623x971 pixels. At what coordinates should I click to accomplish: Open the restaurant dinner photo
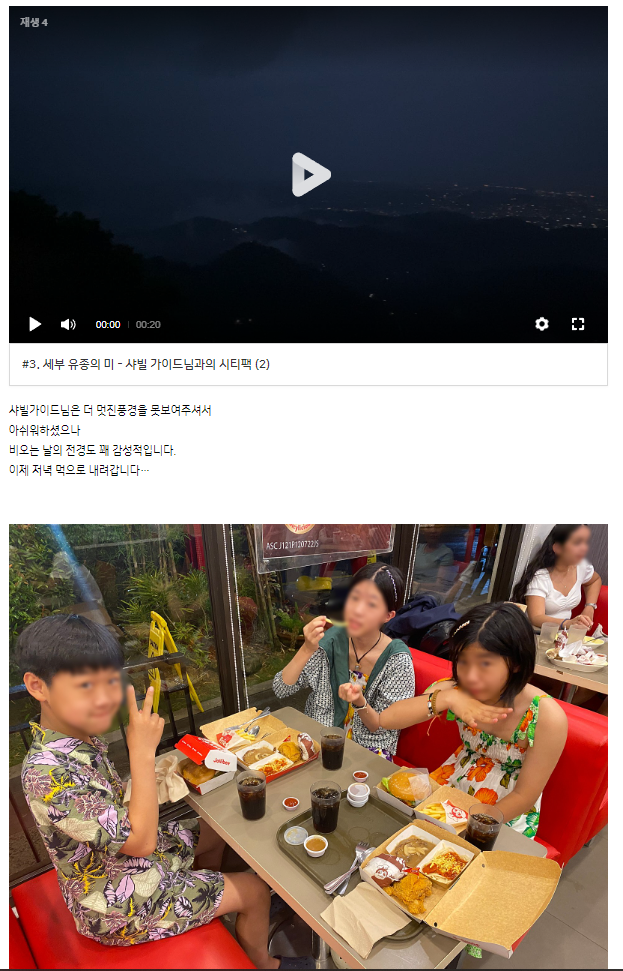click(x=308, y=745)
